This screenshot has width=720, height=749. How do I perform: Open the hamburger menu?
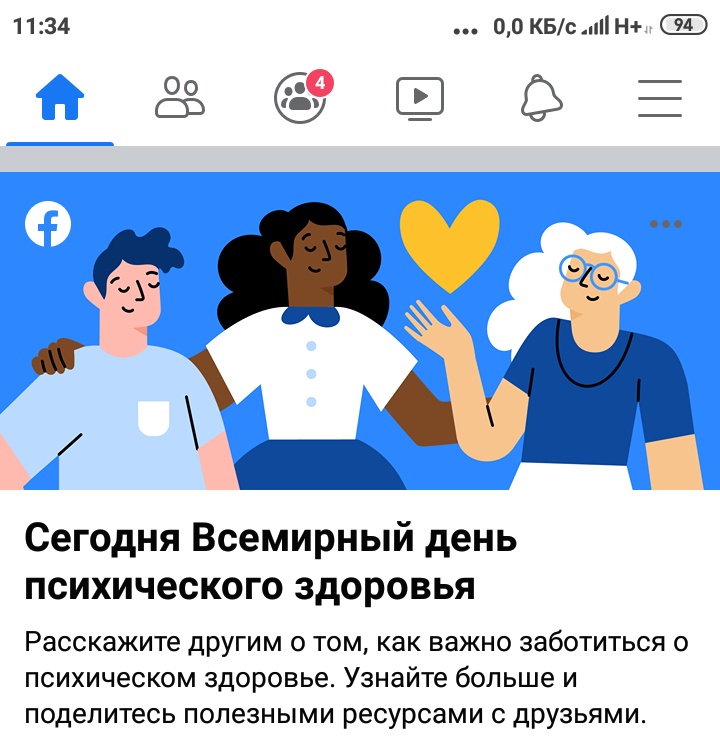click(x=660, y=99)
